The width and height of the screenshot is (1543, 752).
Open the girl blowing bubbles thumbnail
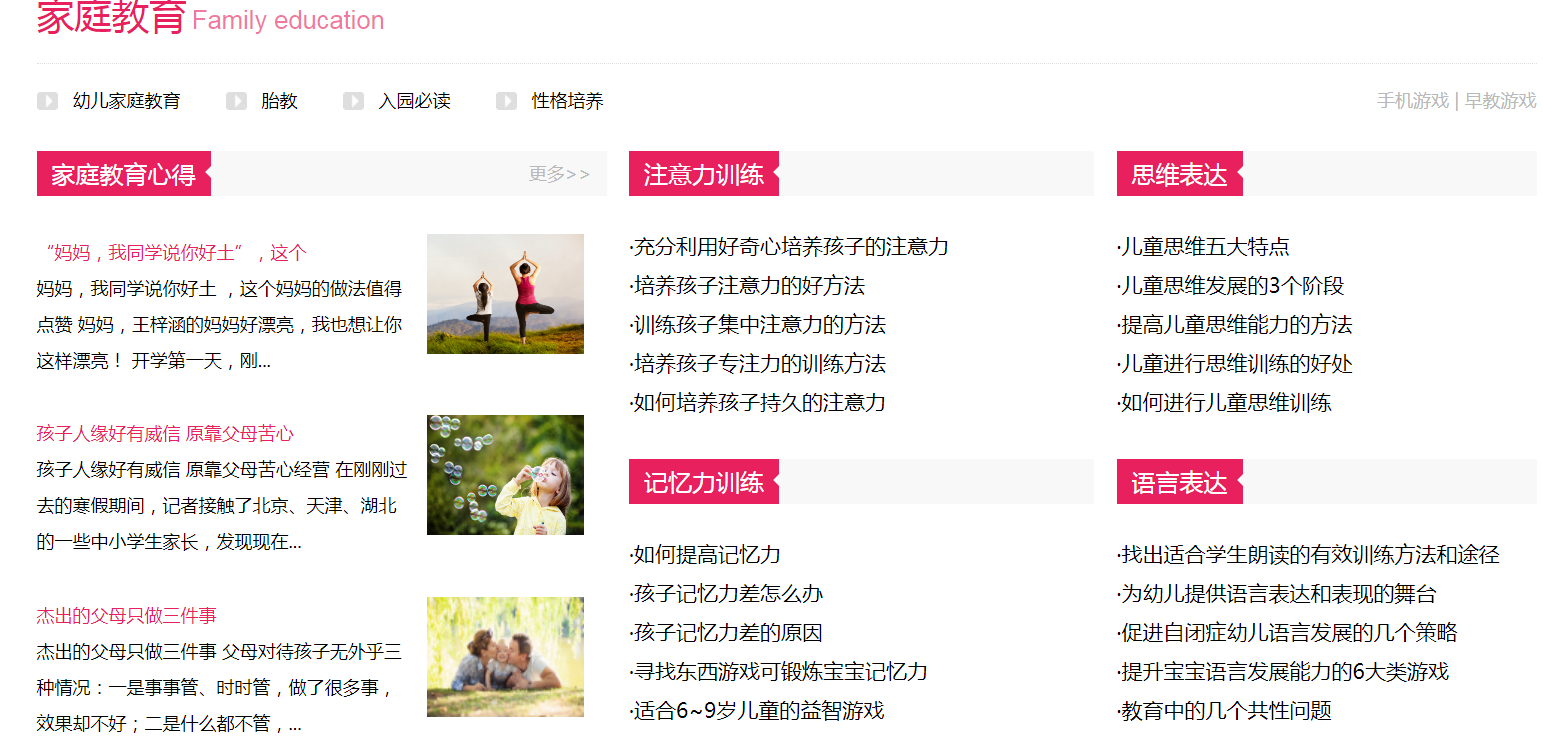coord(505,475)
